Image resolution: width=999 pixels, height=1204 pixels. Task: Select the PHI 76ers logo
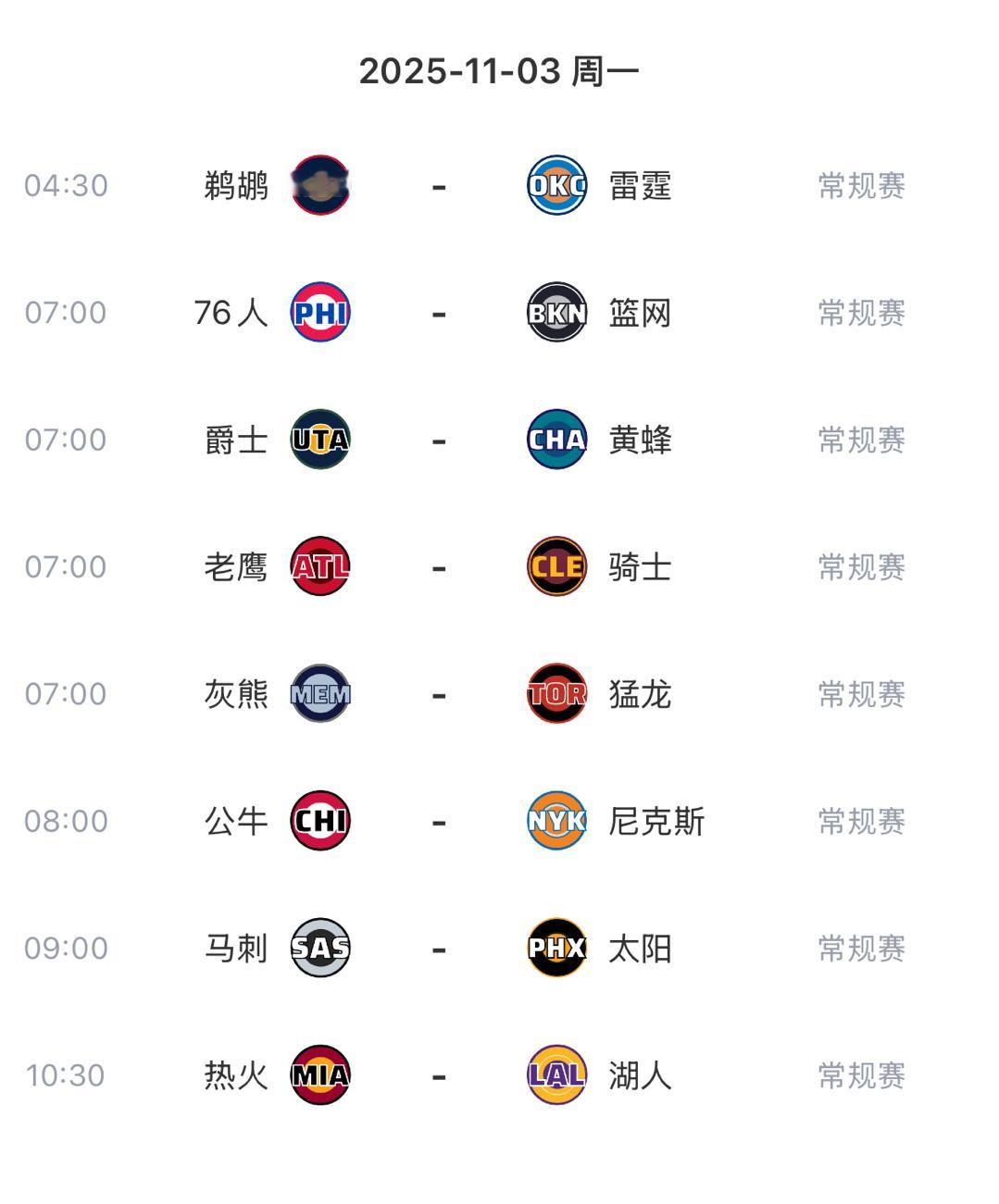click(x=320, y=312)
